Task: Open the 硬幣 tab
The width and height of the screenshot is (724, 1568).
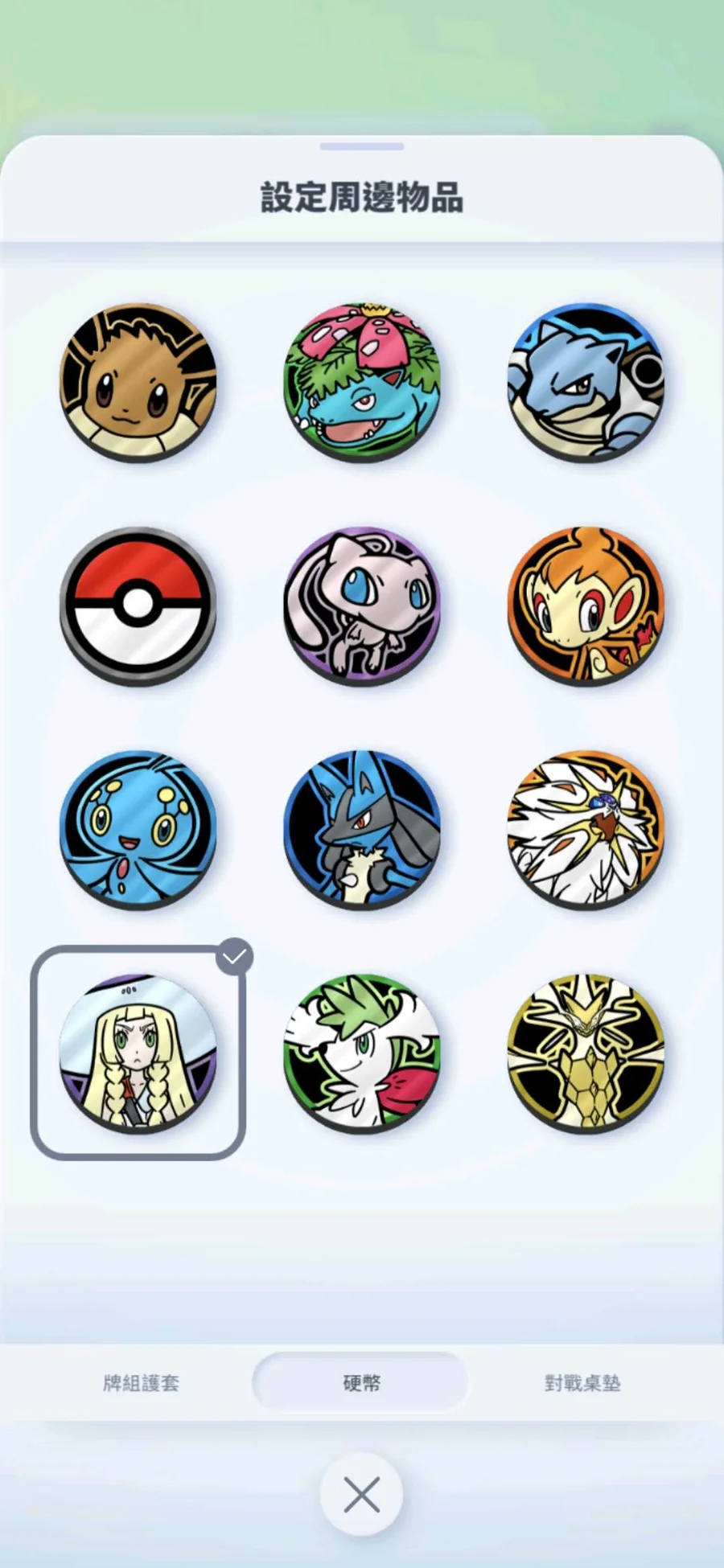Action: pyautogui.click(x=361, y=1382)
